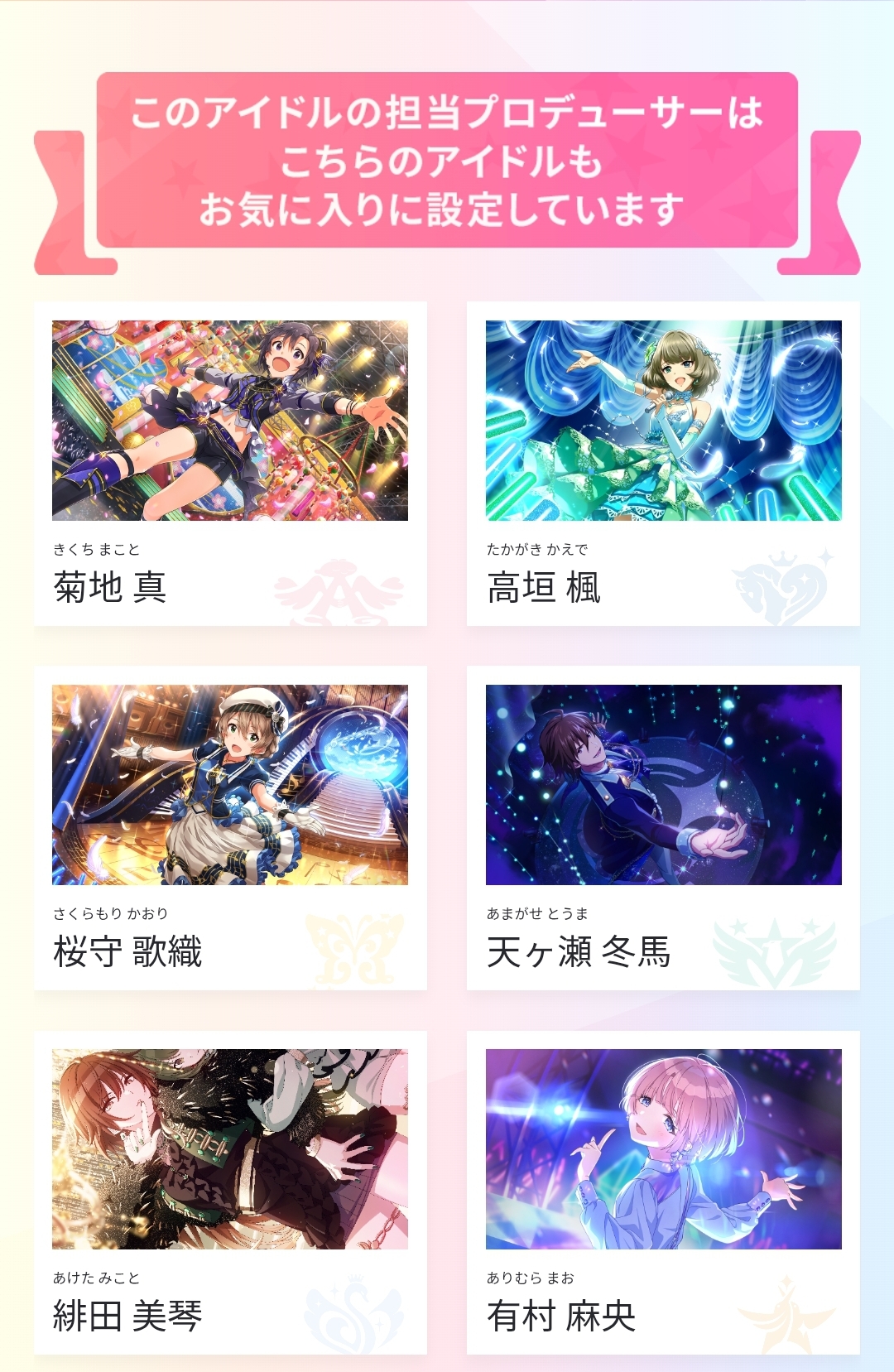Open the 菊地 真 idol card
This screenshot has height=1372, width=894.
coord(230,463)
